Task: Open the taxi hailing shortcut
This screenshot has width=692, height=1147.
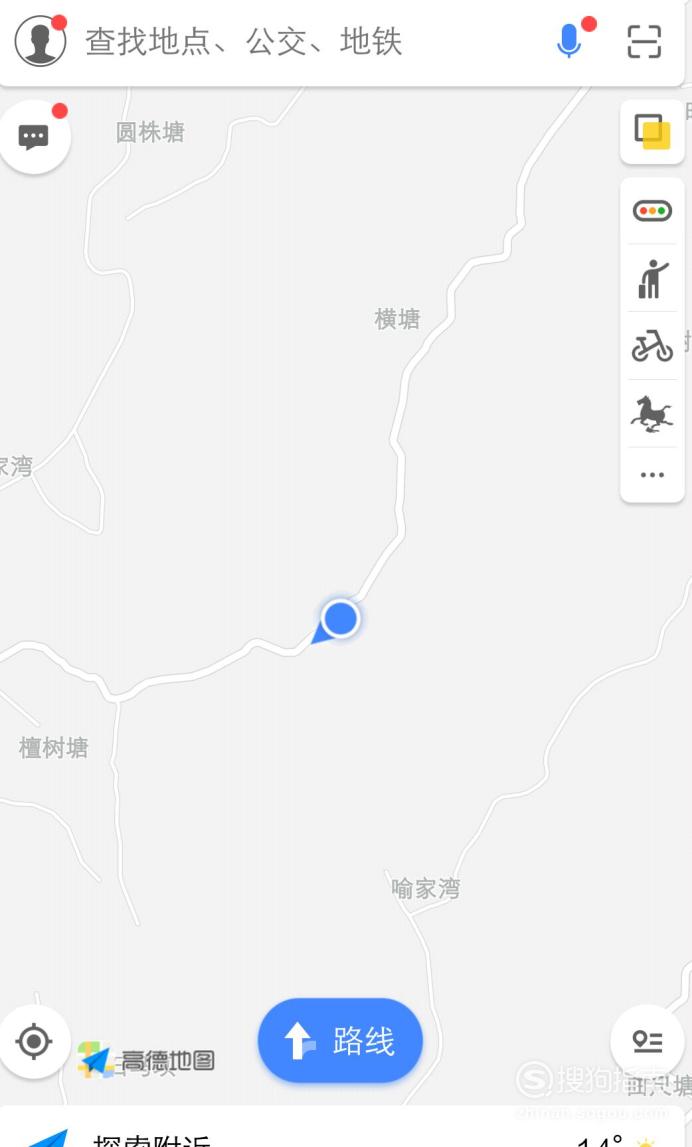Action: tap(652, 279)
